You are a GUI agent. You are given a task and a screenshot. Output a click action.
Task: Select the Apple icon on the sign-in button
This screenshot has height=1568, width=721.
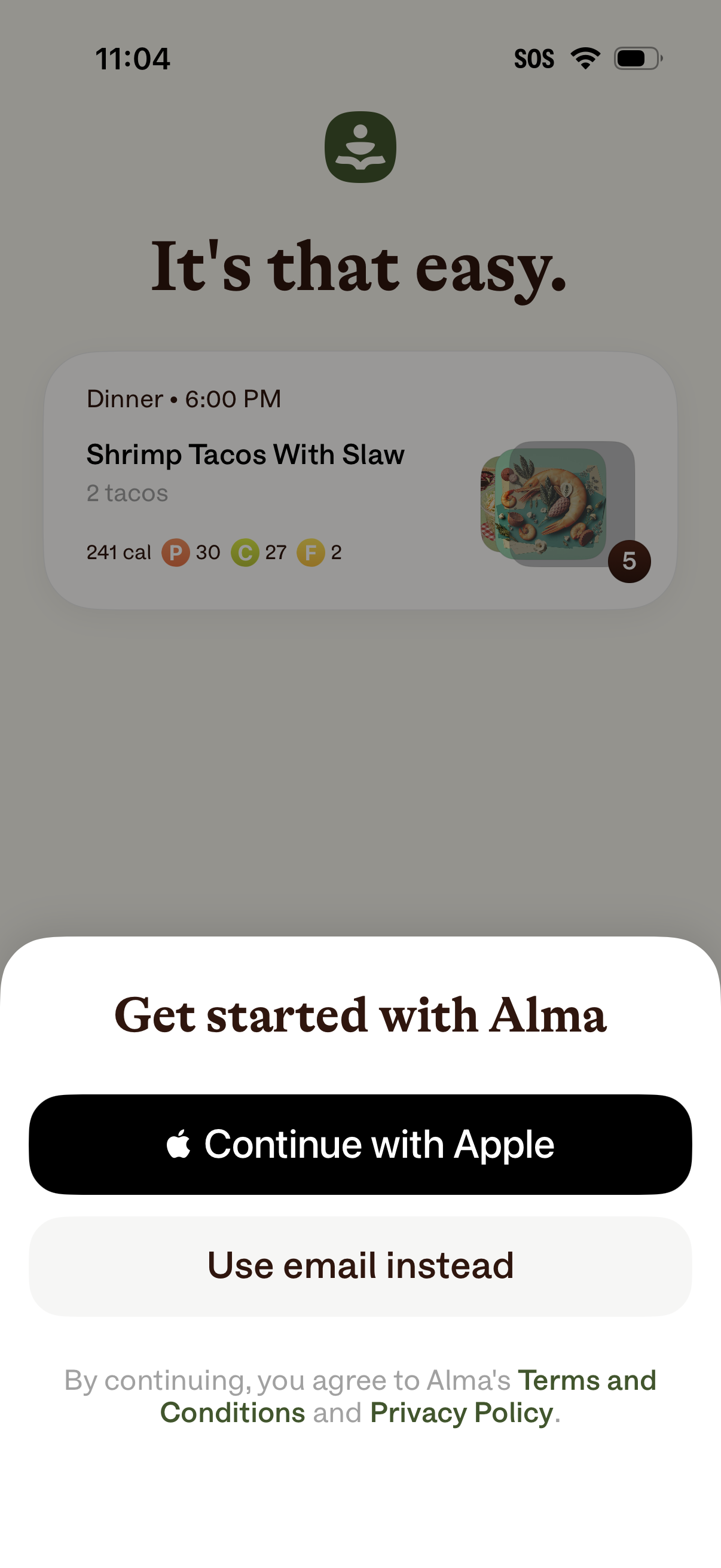click(179, 1143)
